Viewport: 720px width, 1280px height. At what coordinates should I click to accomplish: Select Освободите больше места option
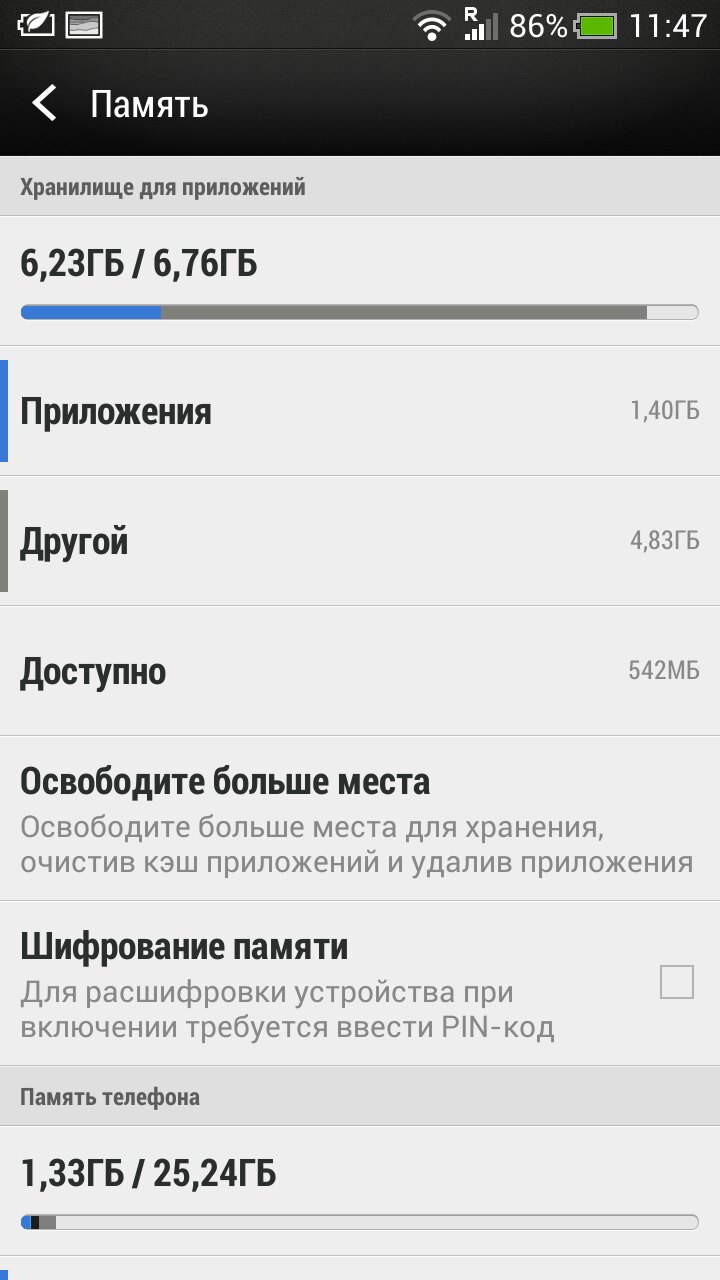click(x=360, y=819)
